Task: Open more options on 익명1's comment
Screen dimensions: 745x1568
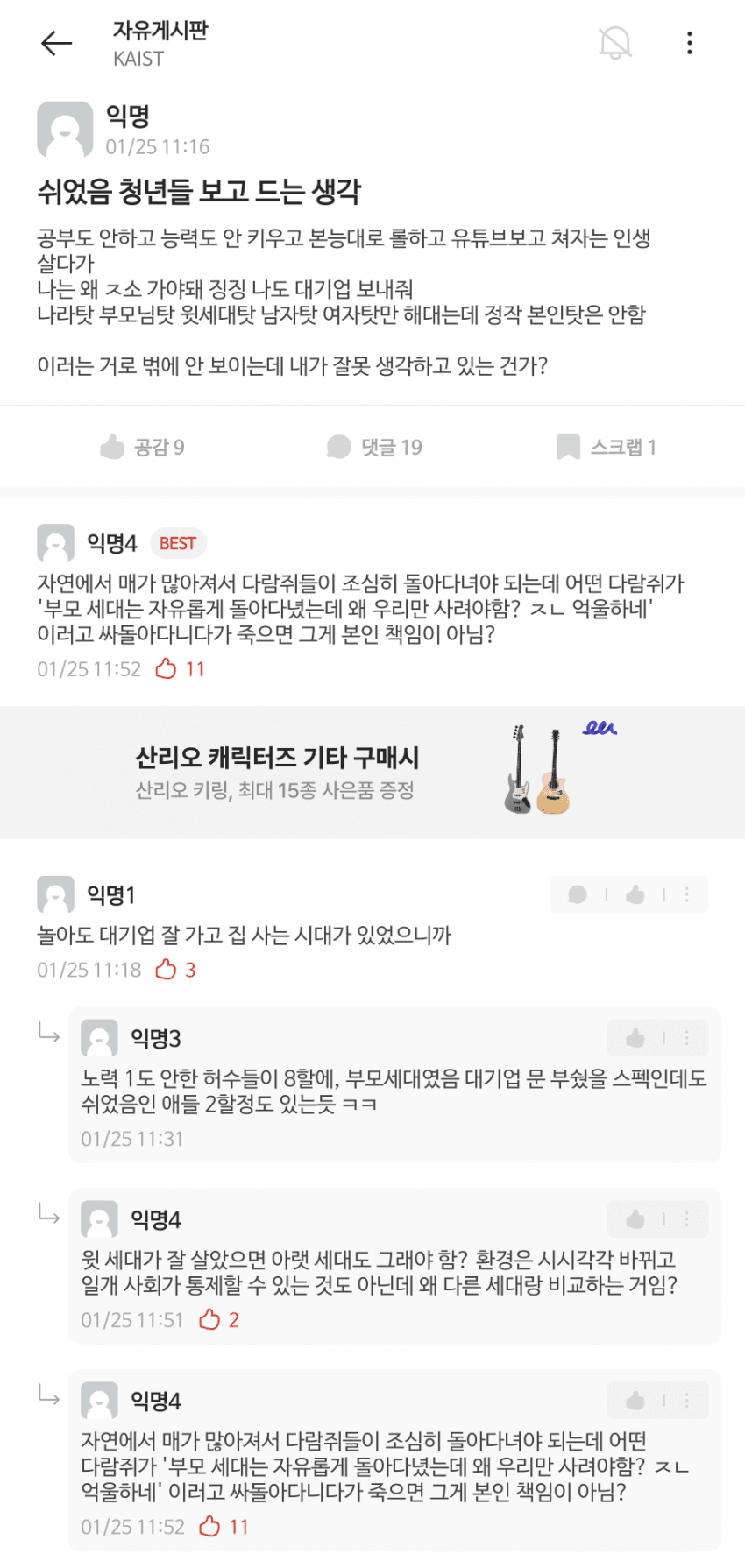Action: click(687, 894)
